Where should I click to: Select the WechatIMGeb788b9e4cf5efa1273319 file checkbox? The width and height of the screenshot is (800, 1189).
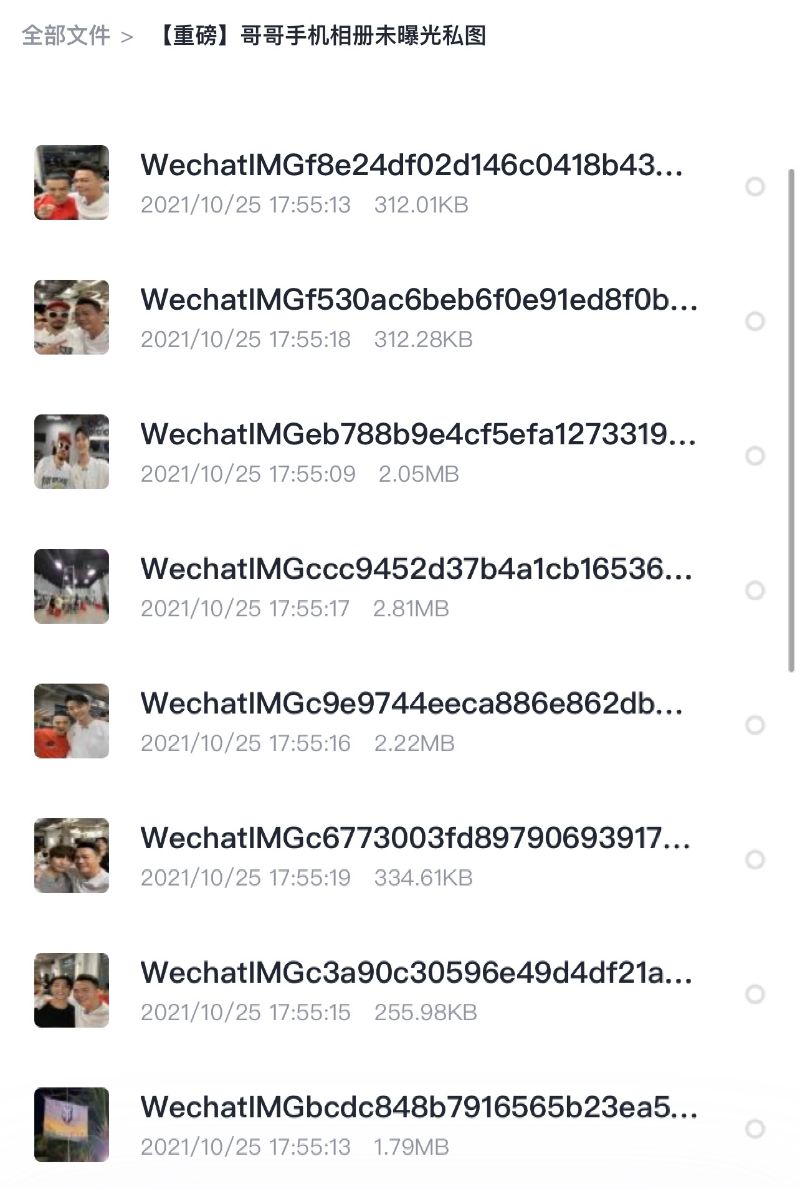(x=755, y=456)
